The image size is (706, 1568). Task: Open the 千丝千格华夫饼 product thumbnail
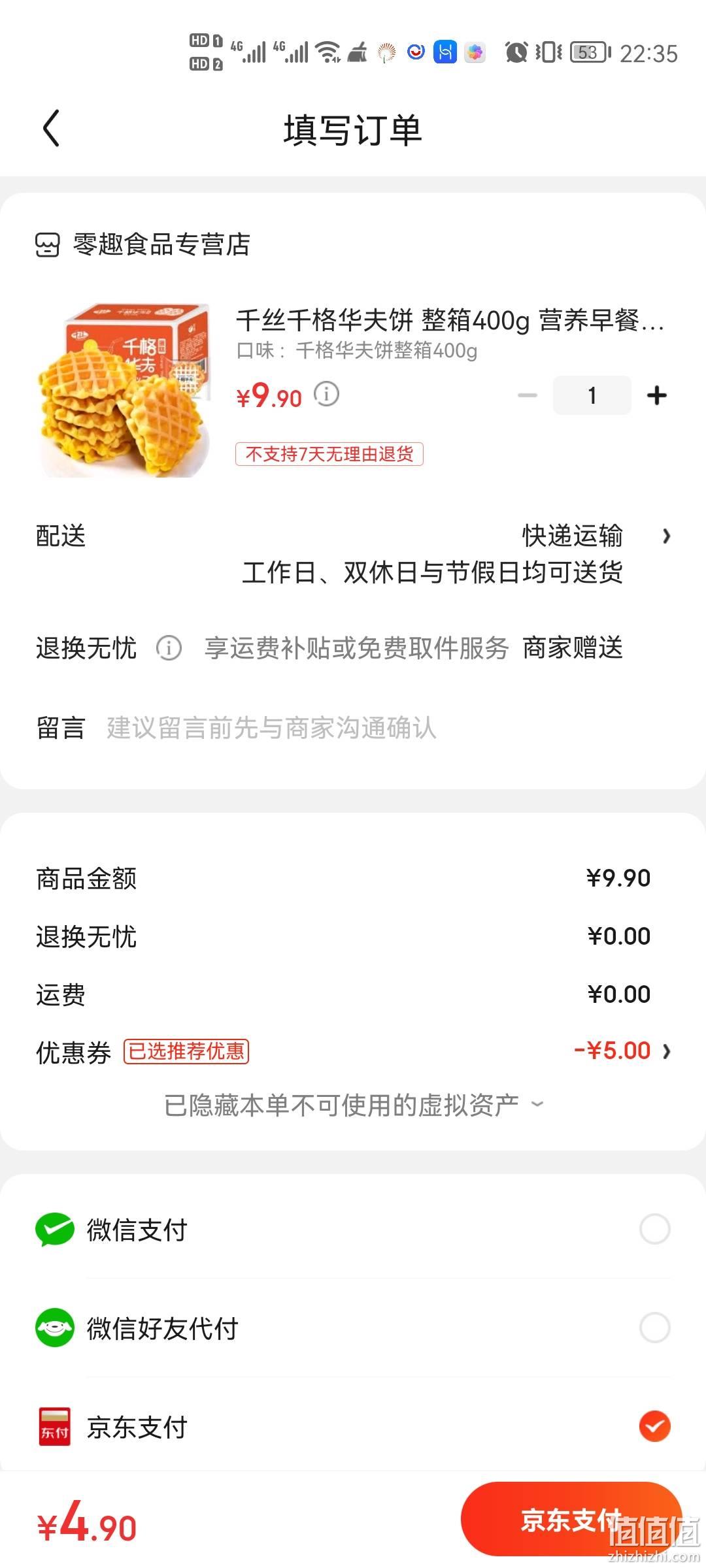coord(124,390)
